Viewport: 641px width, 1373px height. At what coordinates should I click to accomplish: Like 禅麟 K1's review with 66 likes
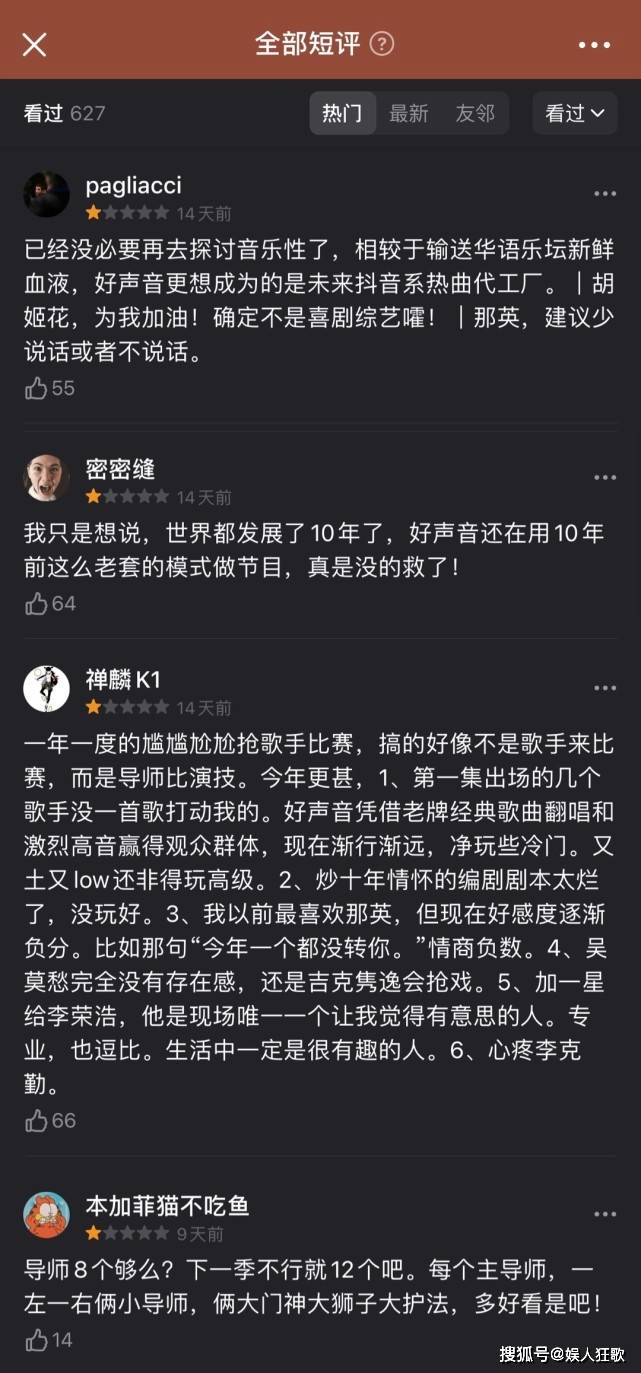coord(37,1121)
